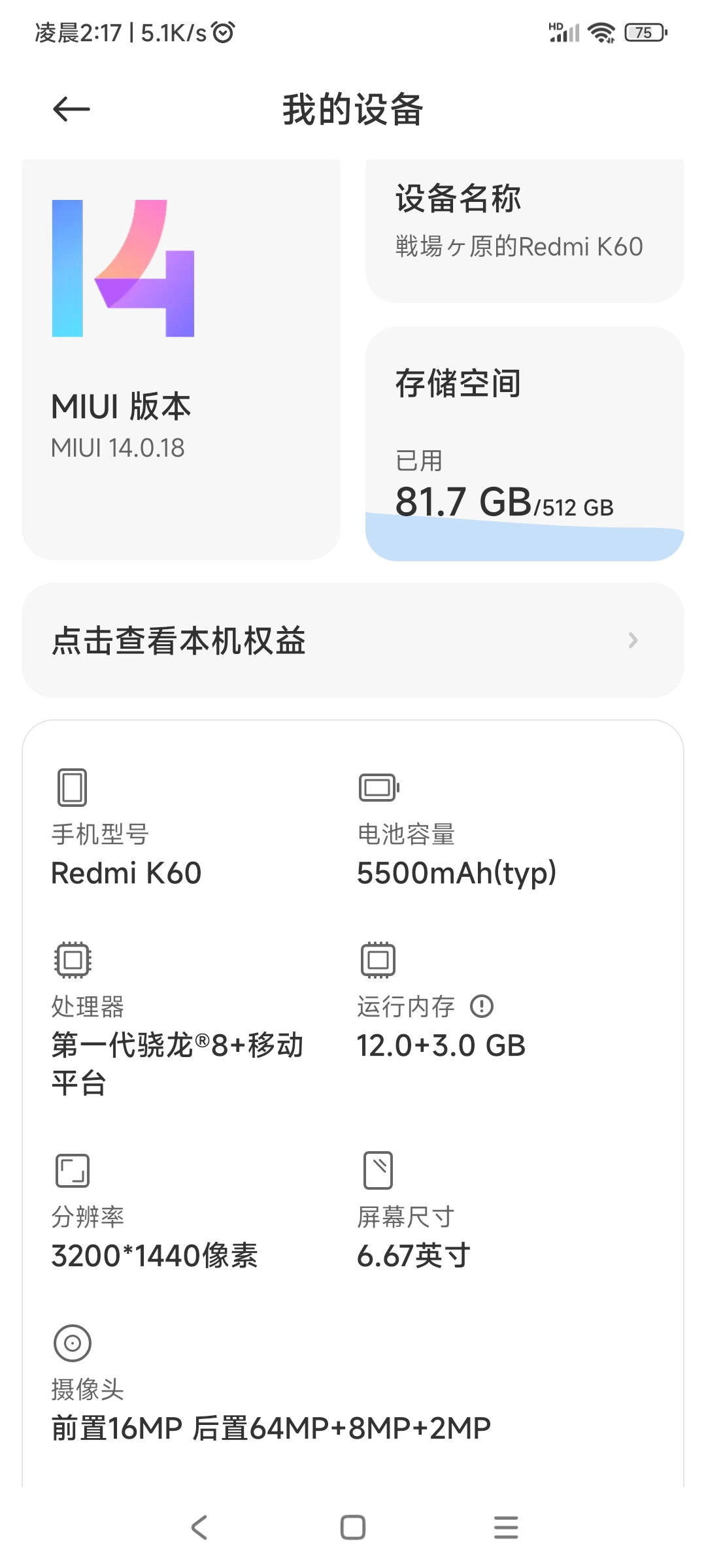Open recent apps from navigation bar
Image resolution: width=706 pixels, height=1568 pixels.
pos(506,1527)
